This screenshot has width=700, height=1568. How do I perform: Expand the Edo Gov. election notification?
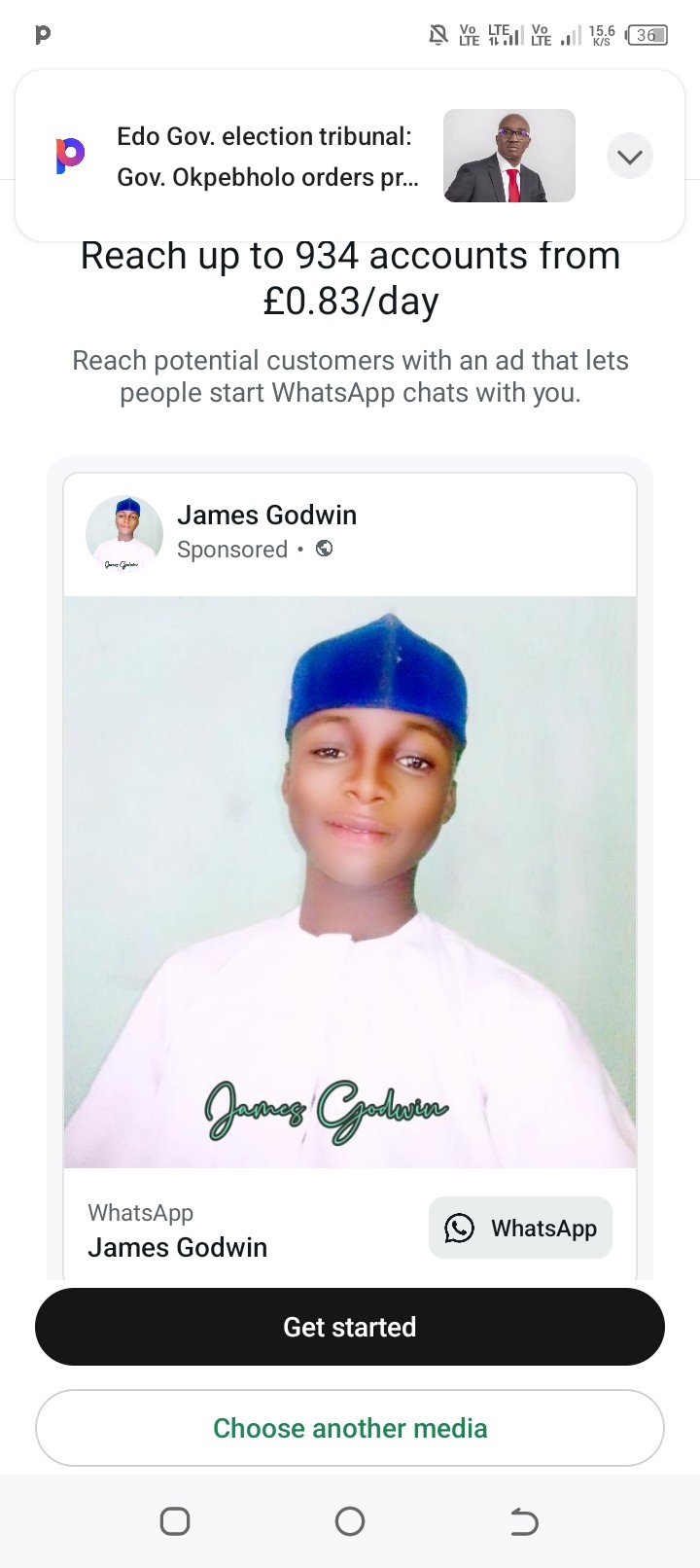coord(629,156)
